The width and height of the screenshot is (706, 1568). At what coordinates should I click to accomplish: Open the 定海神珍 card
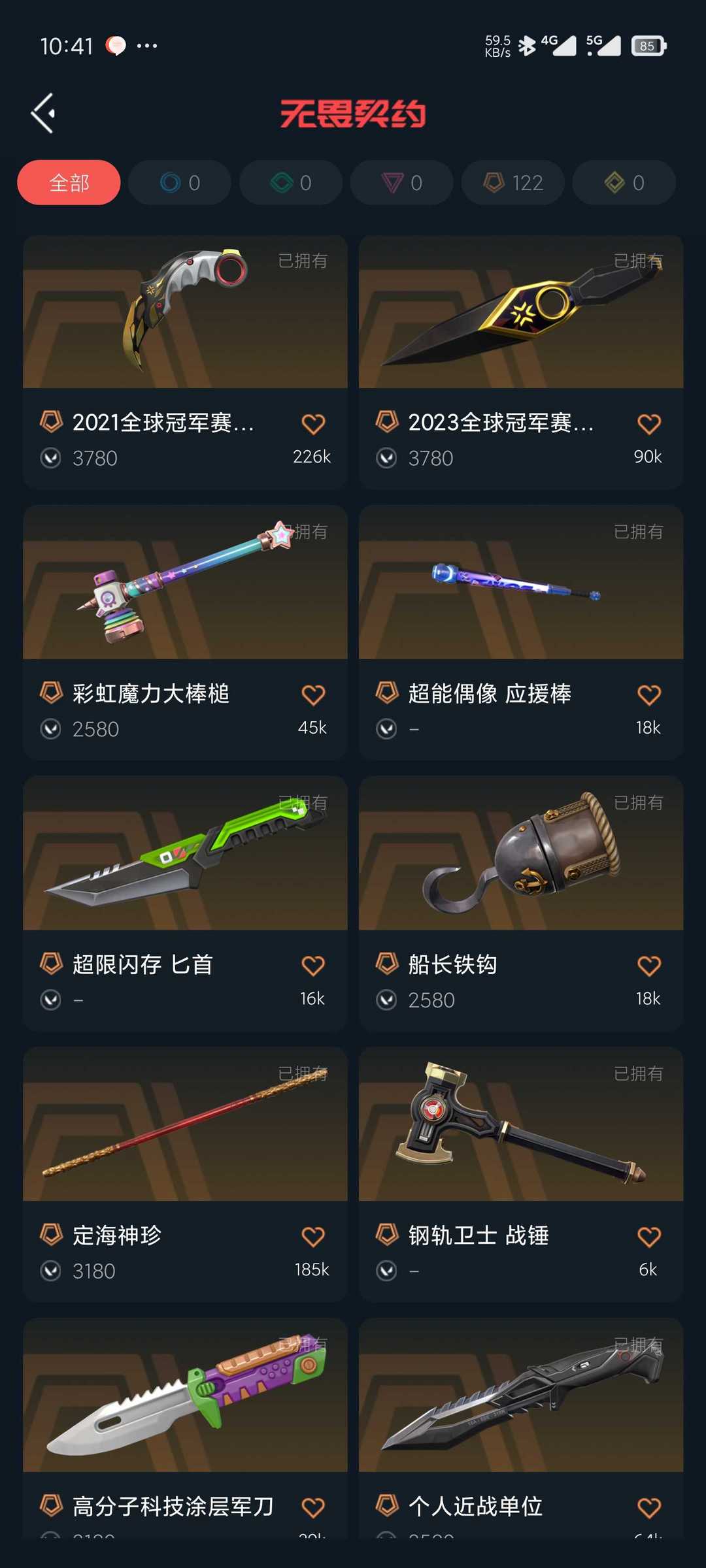(x=185, y=1175)
